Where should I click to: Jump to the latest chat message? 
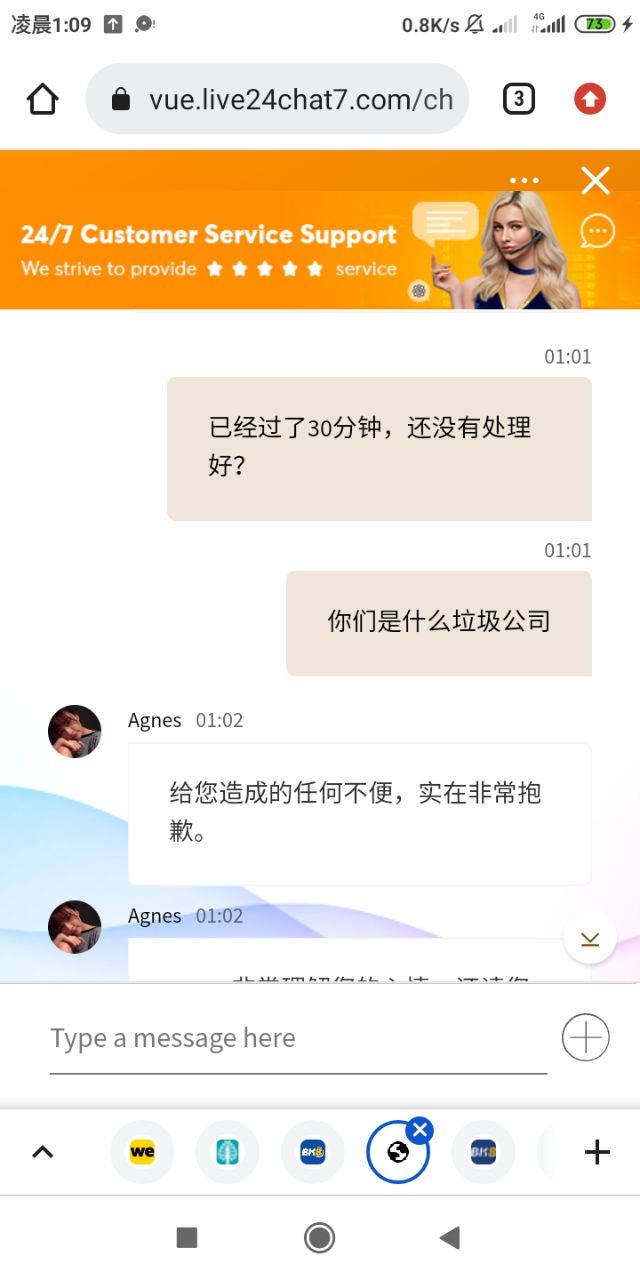590,938
